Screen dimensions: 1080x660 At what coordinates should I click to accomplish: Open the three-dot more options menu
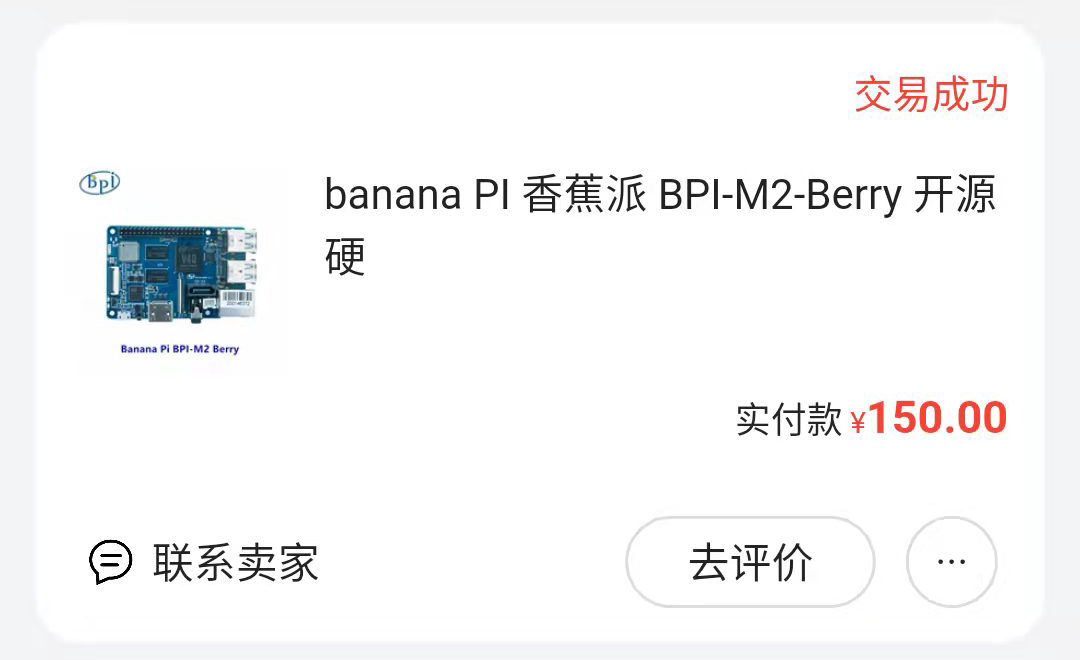(951, 562)
